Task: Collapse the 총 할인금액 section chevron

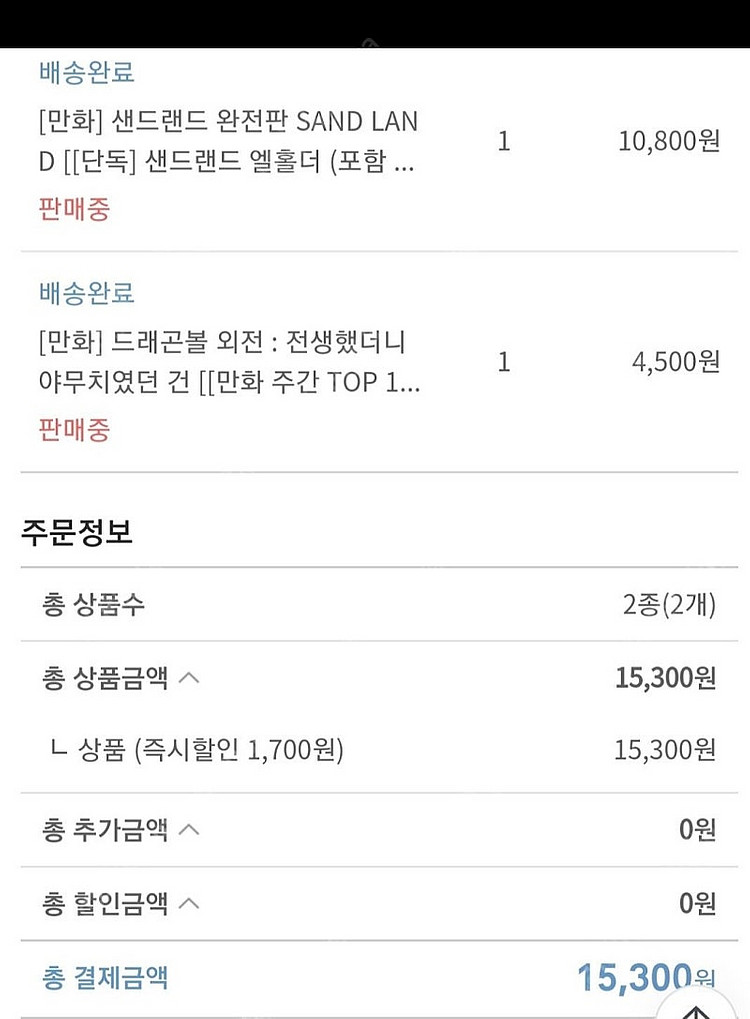Action: tap(189, 903)
